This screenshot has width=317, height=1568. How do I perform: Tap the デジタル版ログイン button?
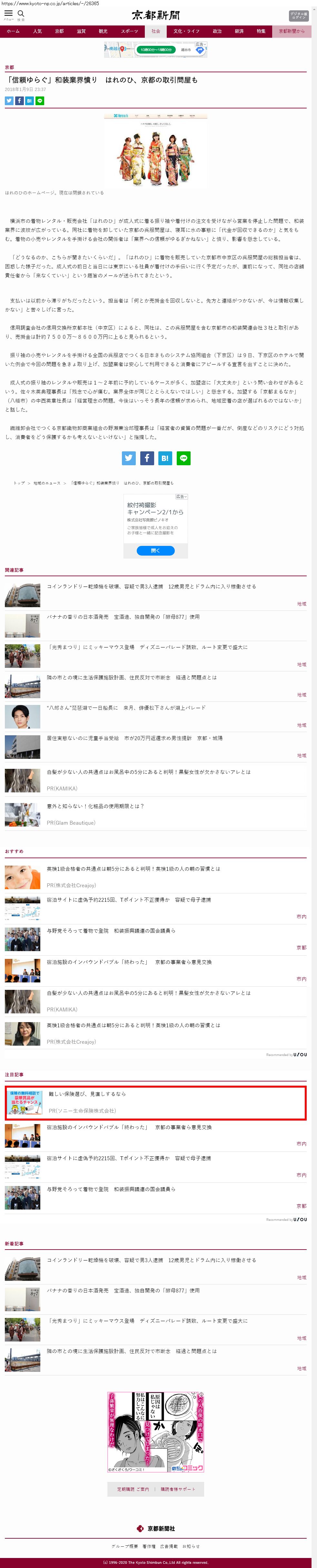pyautogui.click(x=298, y=15)
